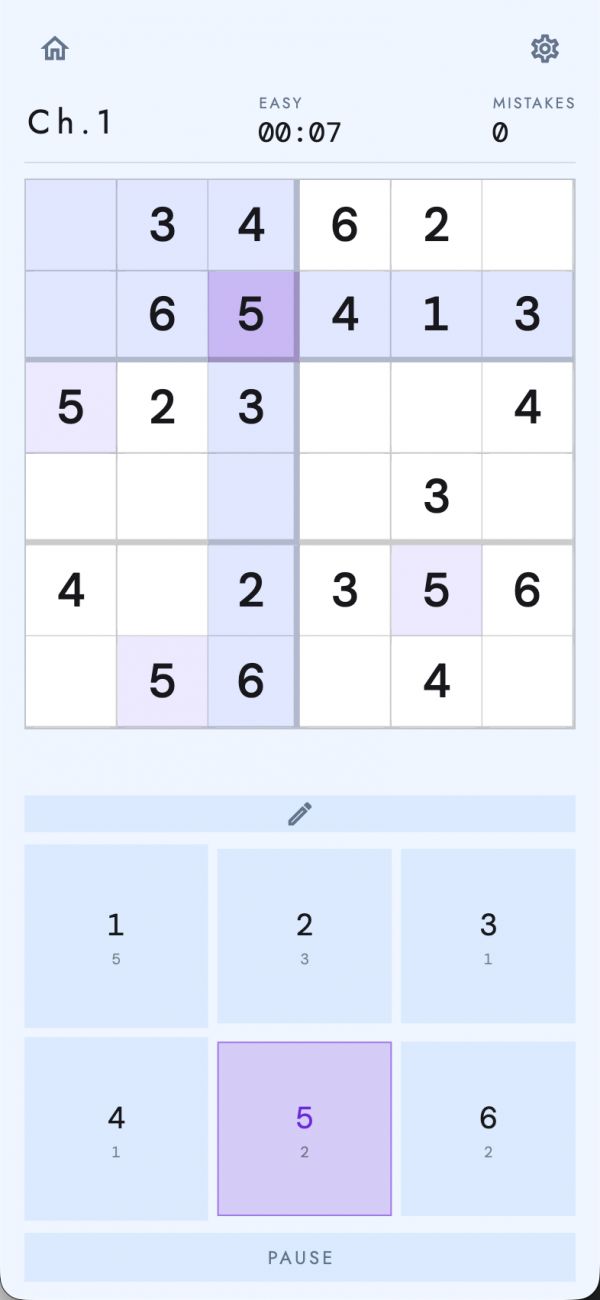Go to the home screen icon
Viewport: 600px width, 1300px height.
(55, 48)
